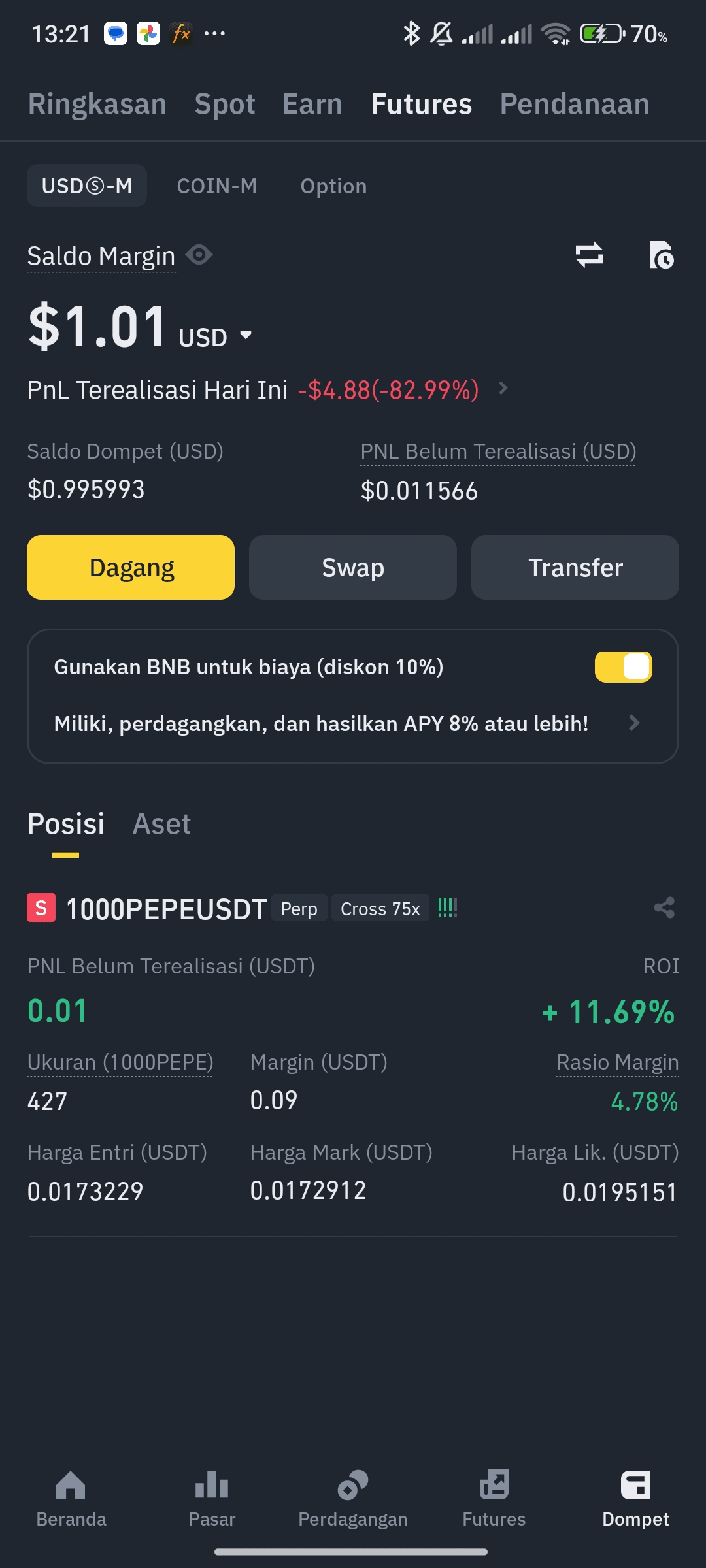Screen dimensions: 706x1568
Task: Switch to the Spot tab
Action: point(225,104)
